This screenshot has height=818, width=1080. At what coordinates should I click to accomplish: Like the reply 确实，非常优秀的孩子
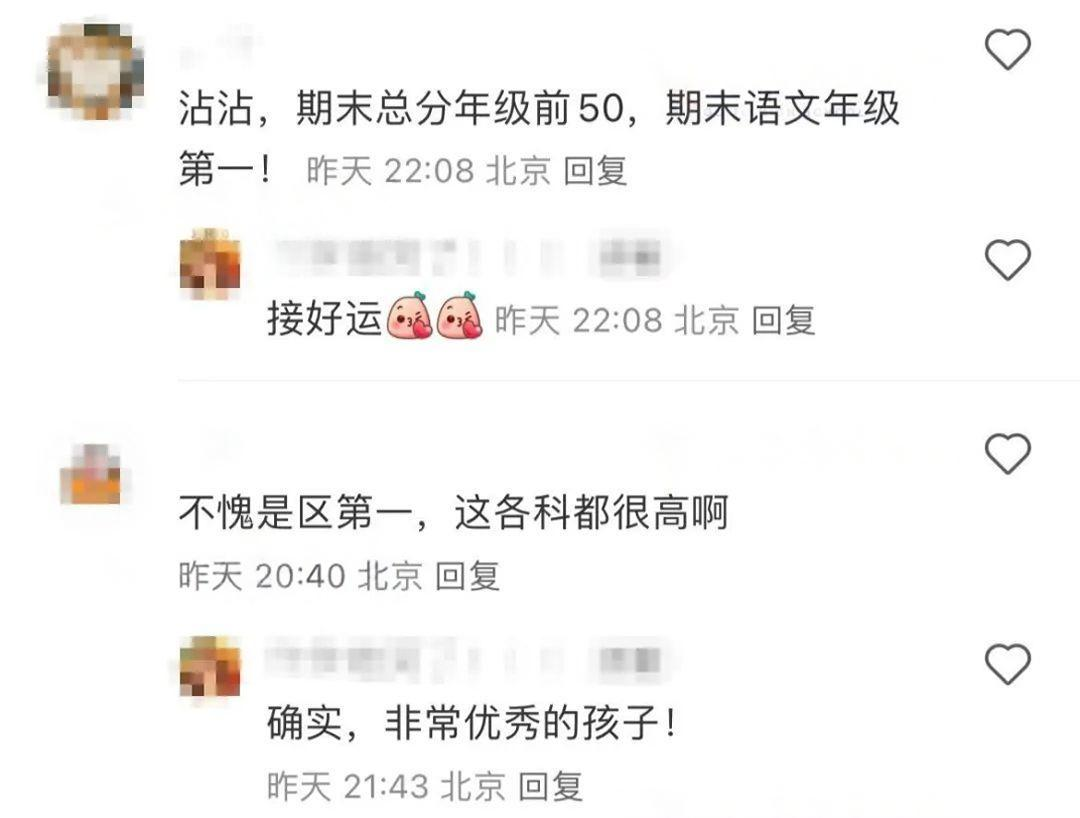click(1008, 663)
